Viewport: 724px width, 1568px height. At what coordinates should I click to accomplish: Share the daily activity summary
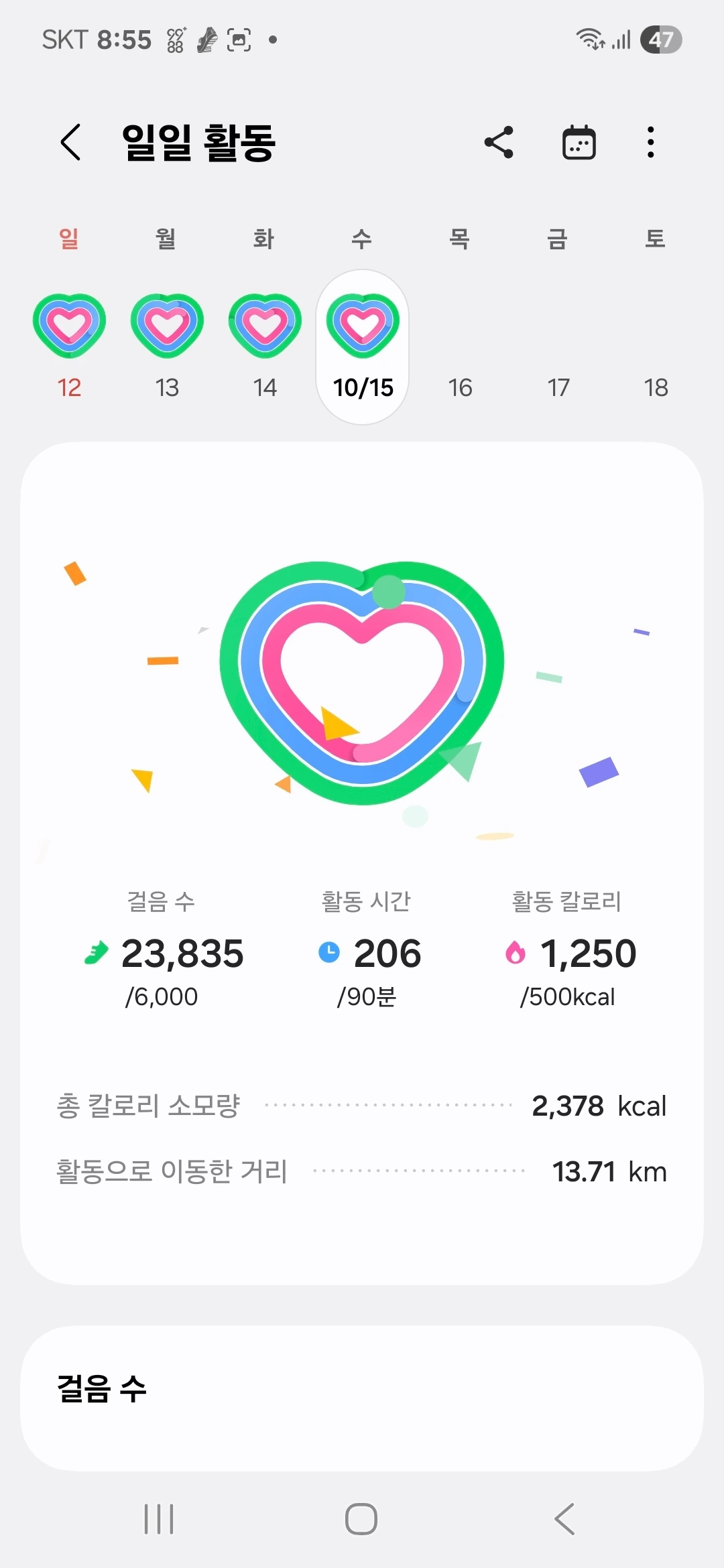point(499,142)
